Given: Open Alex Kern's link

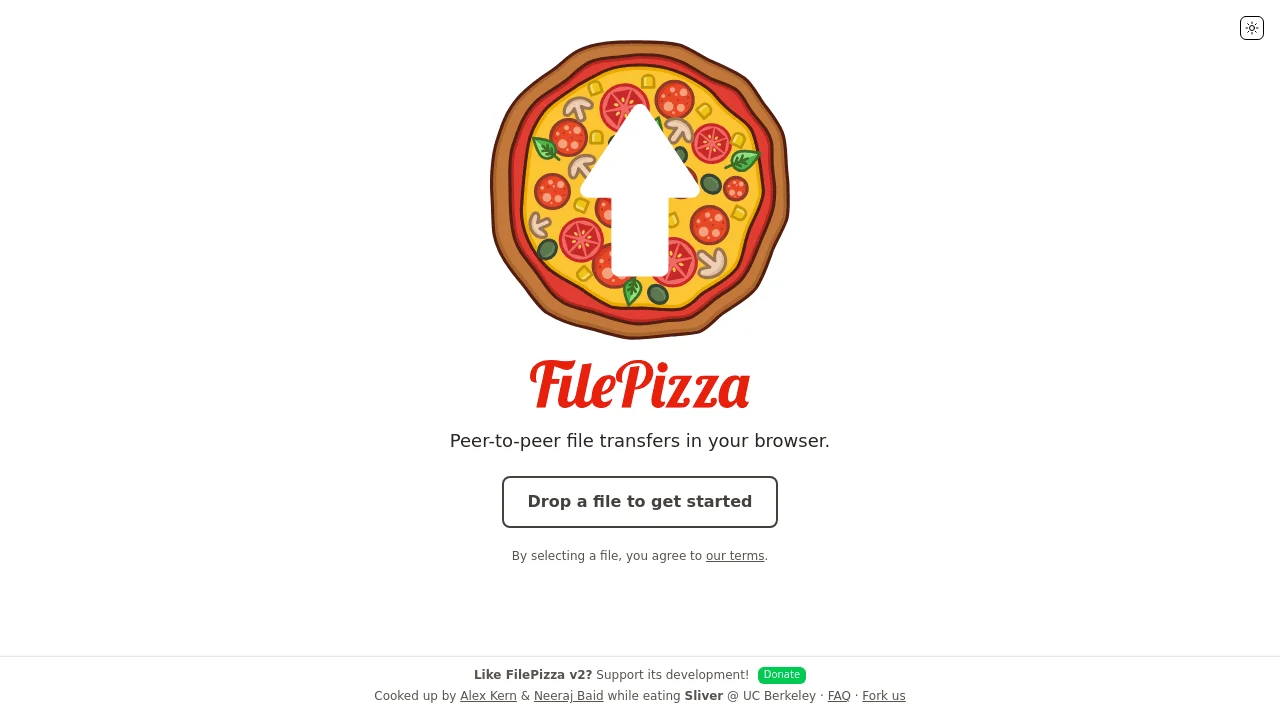Looking at the screenshot, I should tap(488, 696).
